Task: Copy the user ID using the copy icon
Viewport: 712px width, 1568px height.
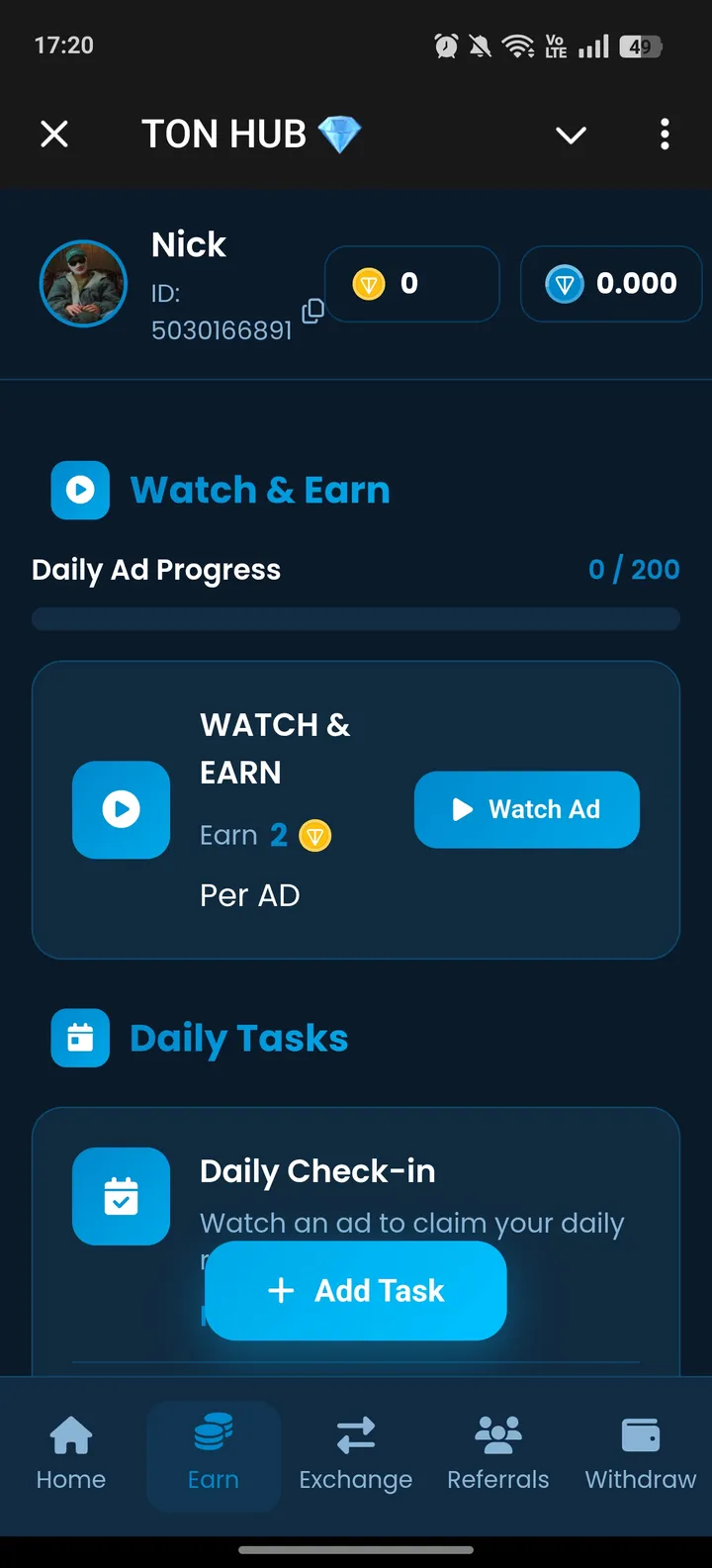Action: tap(312, 310)
